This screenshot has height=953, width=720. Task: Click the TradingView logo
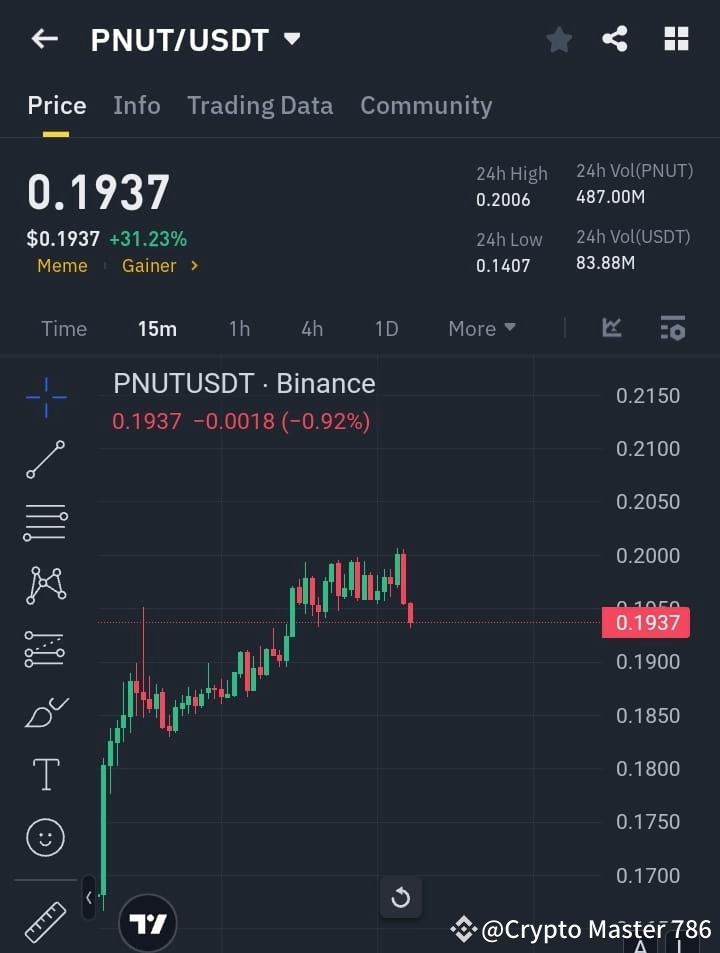click(148, 921)
